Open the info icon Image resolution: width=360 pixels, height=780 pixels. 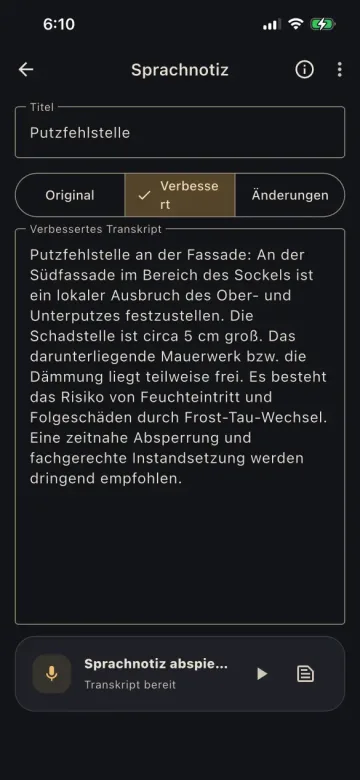click(304, 70)
